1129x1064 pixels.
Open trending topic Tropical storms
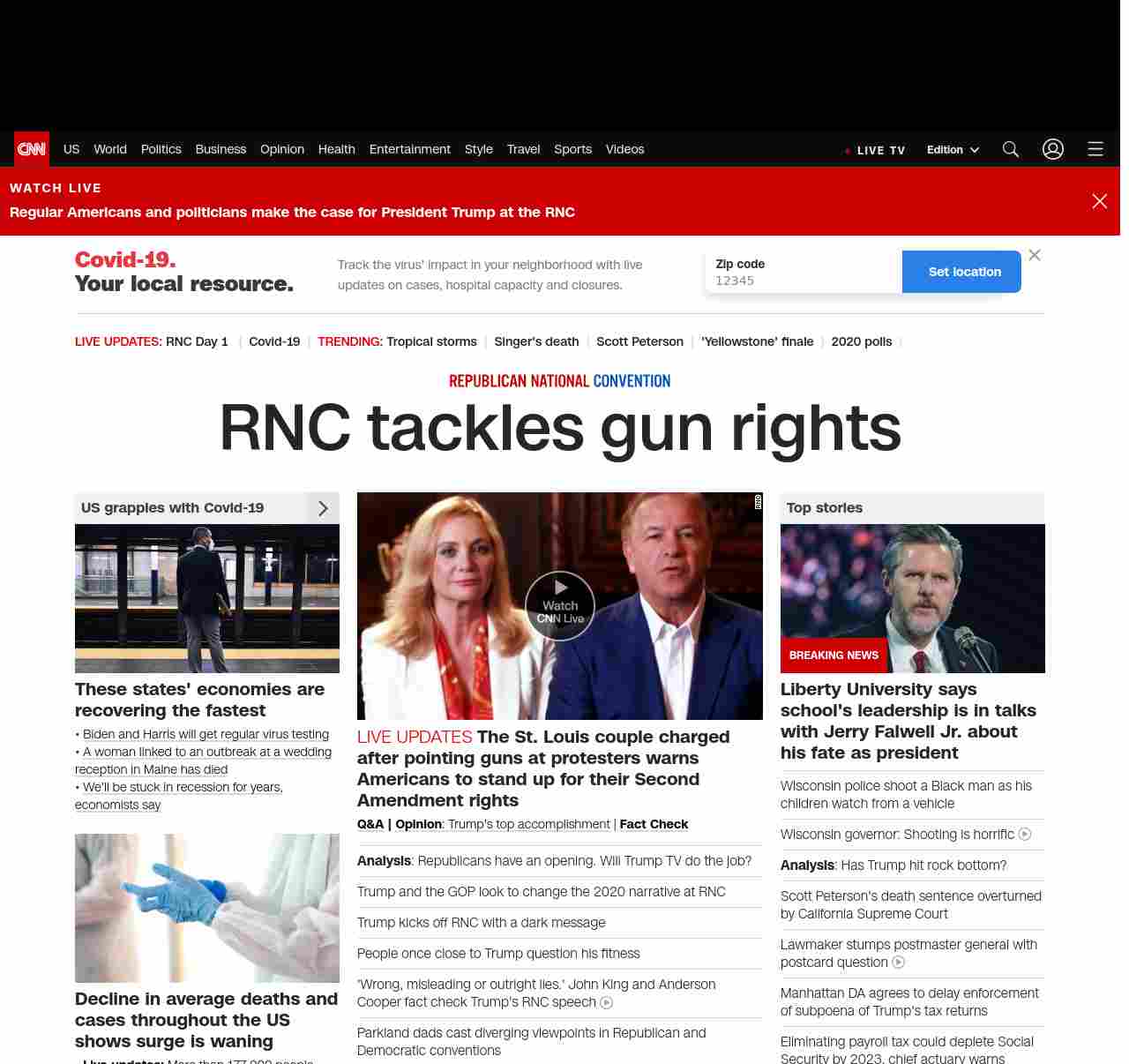pos(431,341)
